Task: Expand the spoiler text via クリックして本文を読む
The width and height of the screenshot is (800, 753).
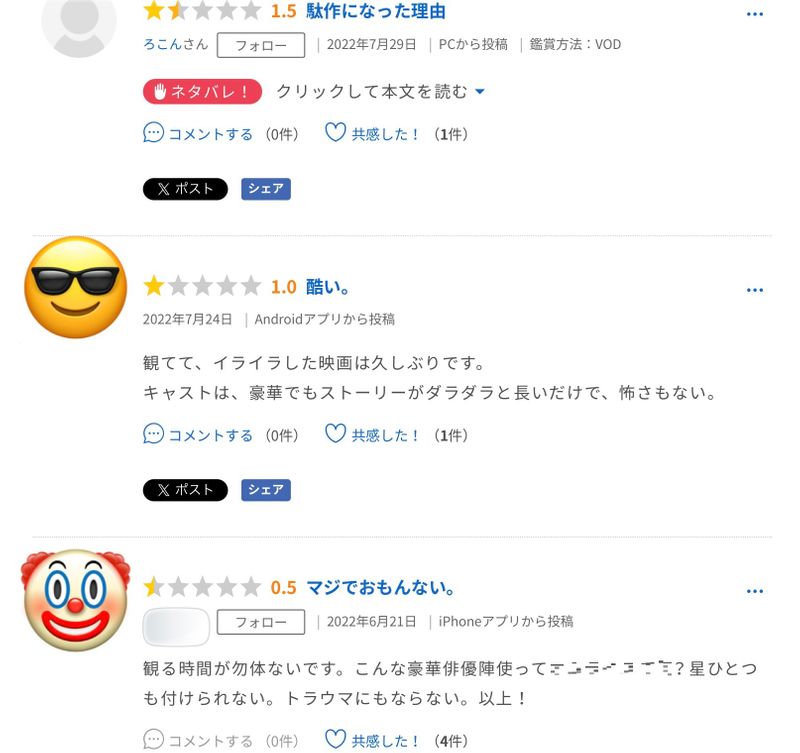Action: (380, 92)
